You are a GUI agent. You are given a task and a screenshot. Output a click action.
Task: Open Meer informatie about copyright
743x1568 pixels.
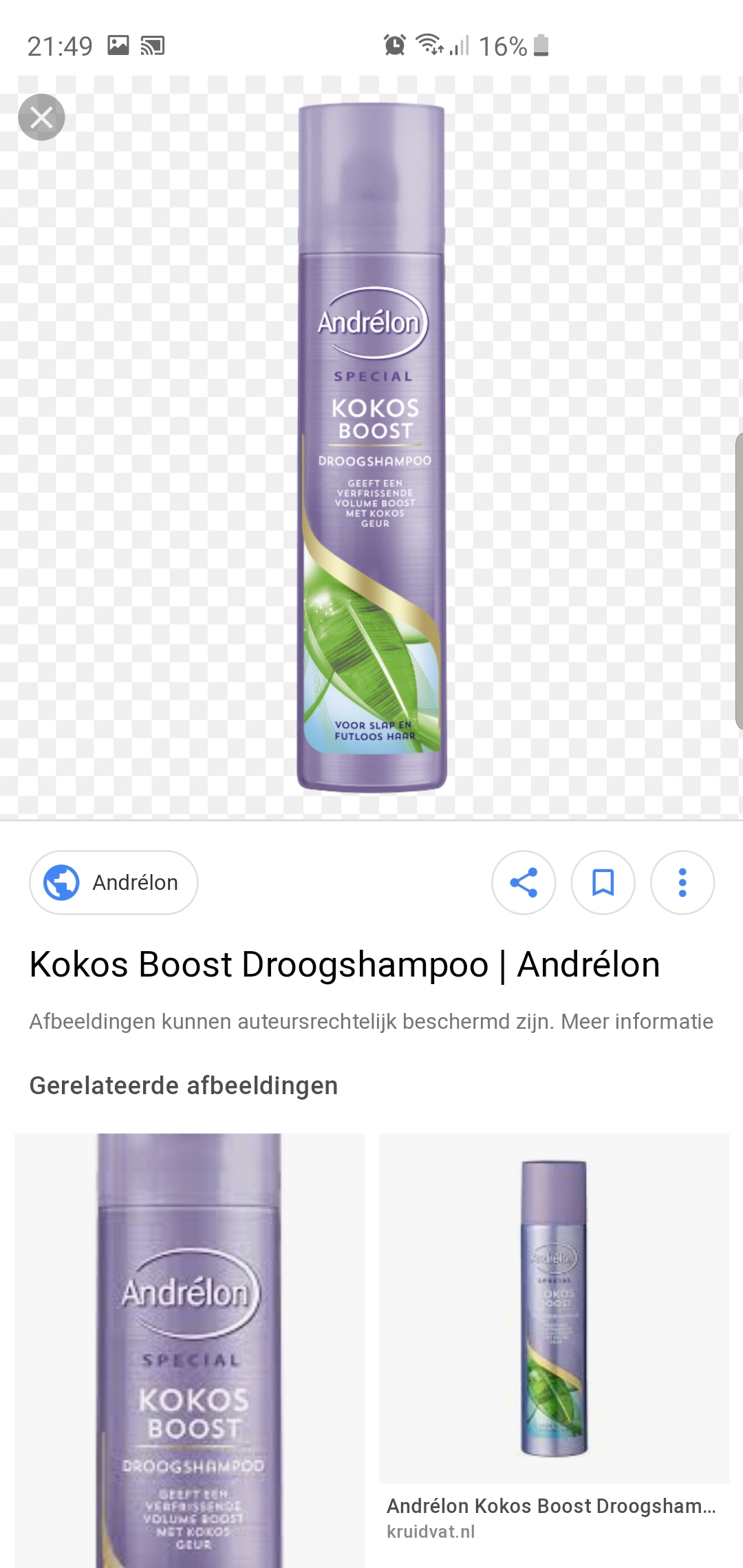point(637,1021)
